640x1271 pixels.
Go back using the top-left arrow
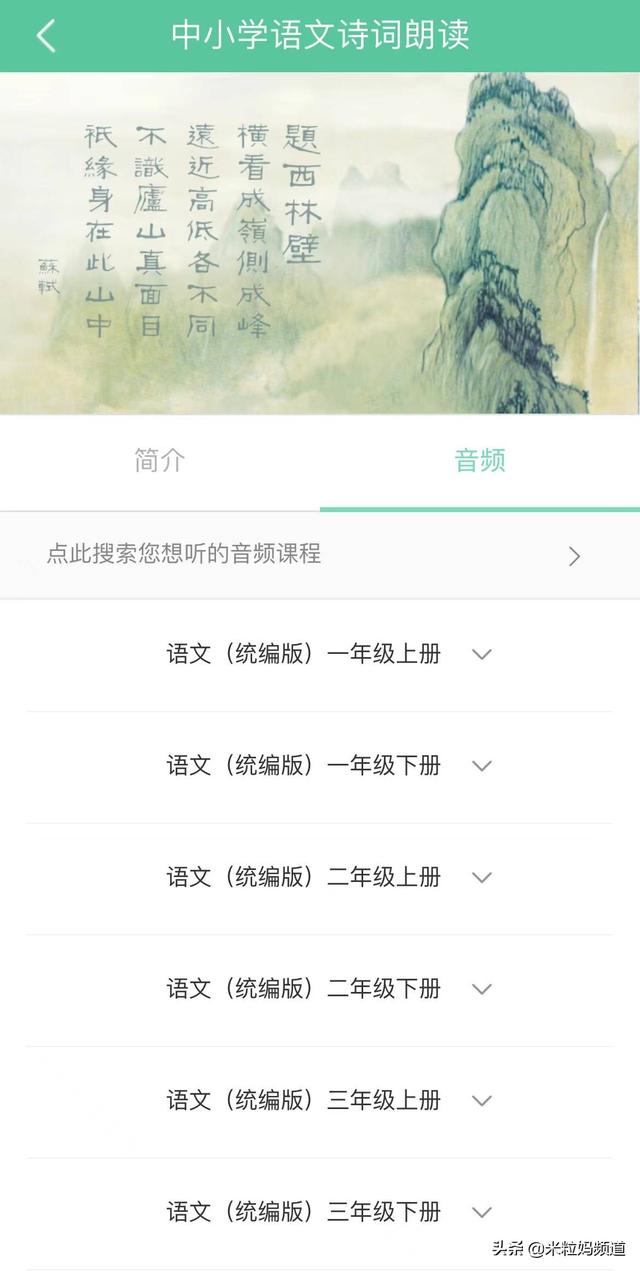[x=46, y=36]
